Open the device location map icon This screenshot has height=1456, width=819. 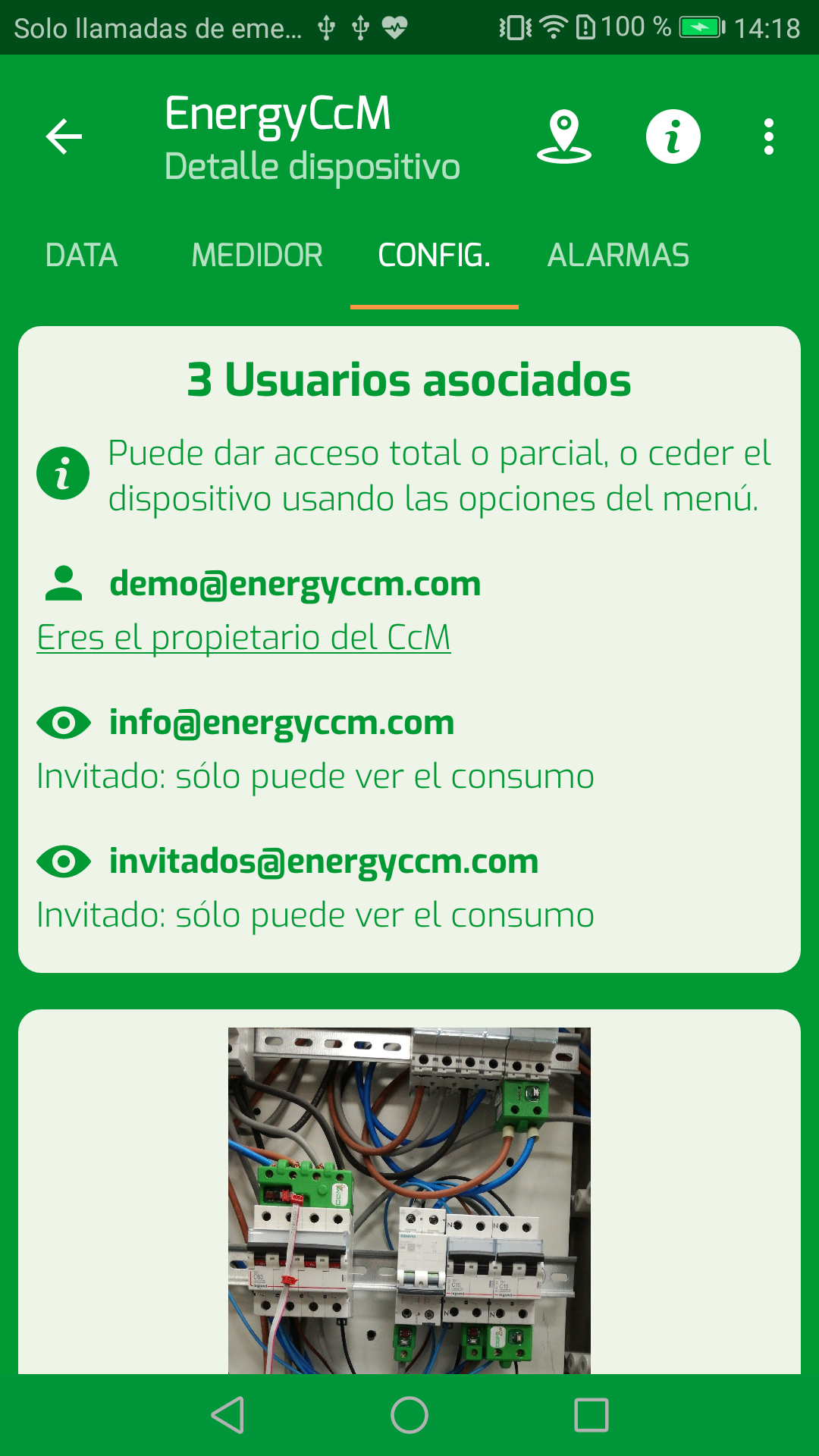(x=563, y=136)
